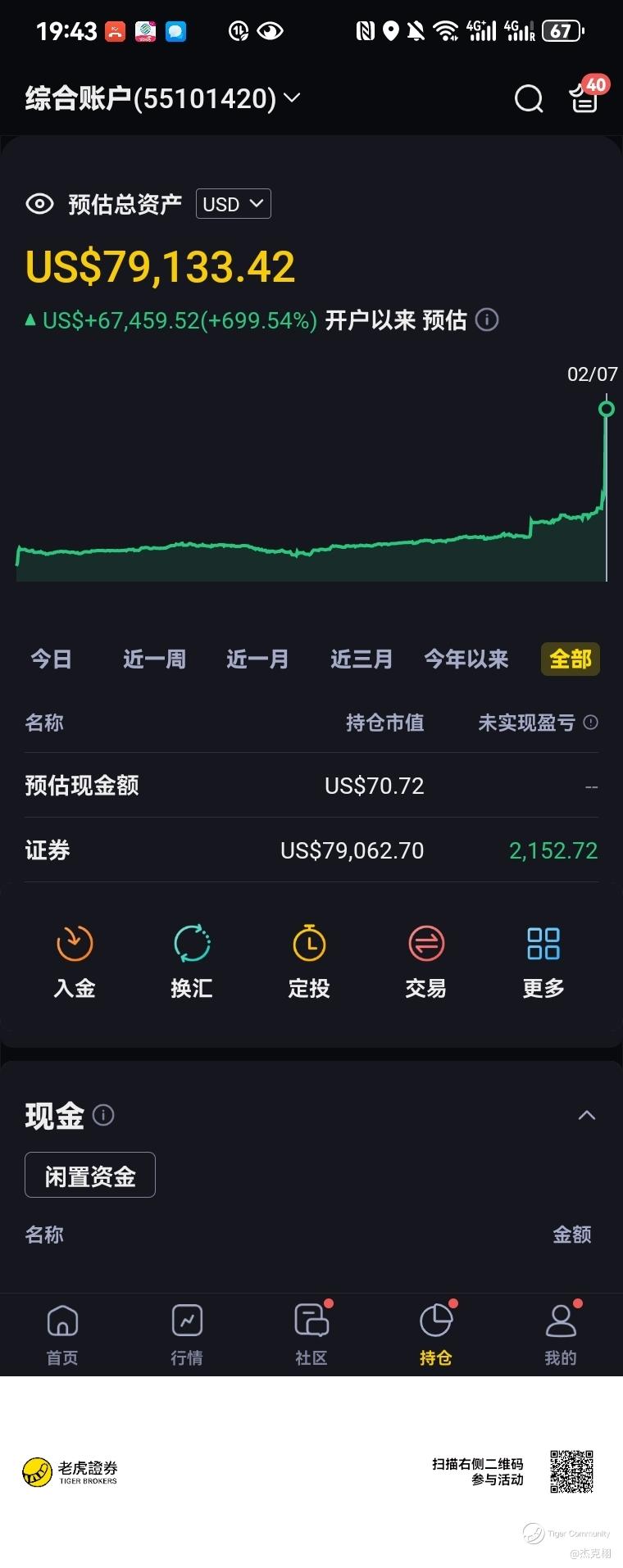Show the 近一月 performance
This screenshot has height=1568, width=623.
[257, 659]
